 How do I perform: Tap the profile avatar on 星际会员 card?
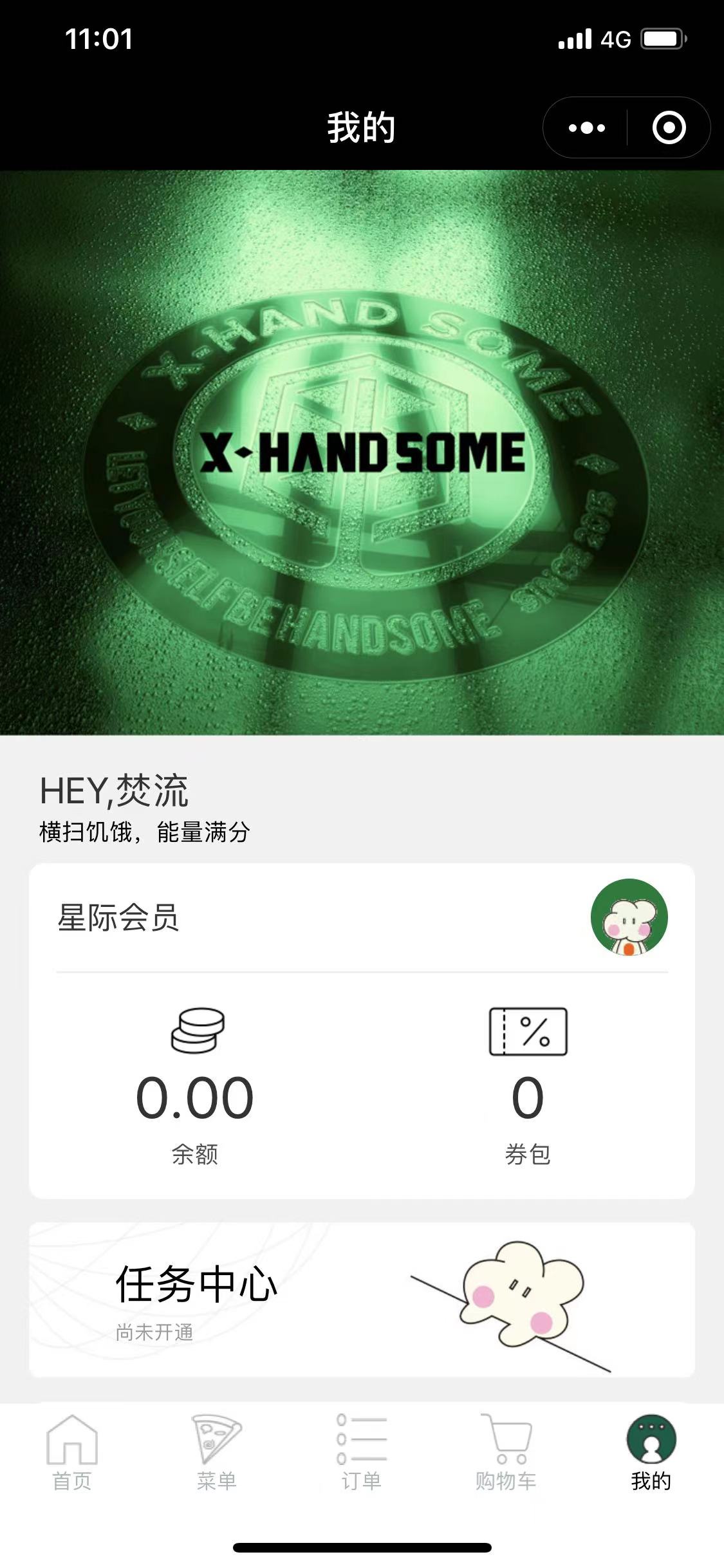pyautogui.click(x=629, y=917)
